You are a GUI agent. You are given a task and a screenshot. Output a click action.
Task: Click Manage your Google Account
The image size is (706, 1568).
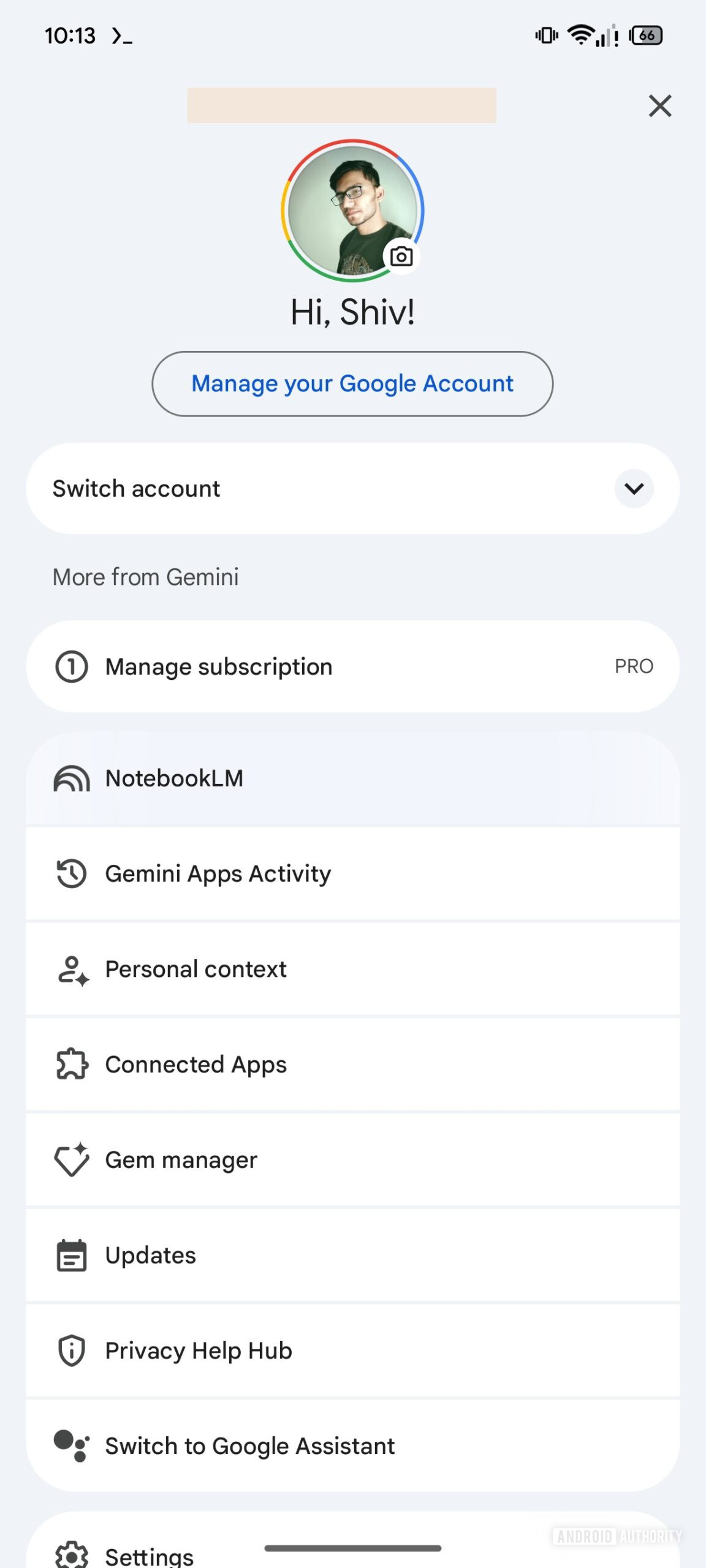tap(352, 383)
